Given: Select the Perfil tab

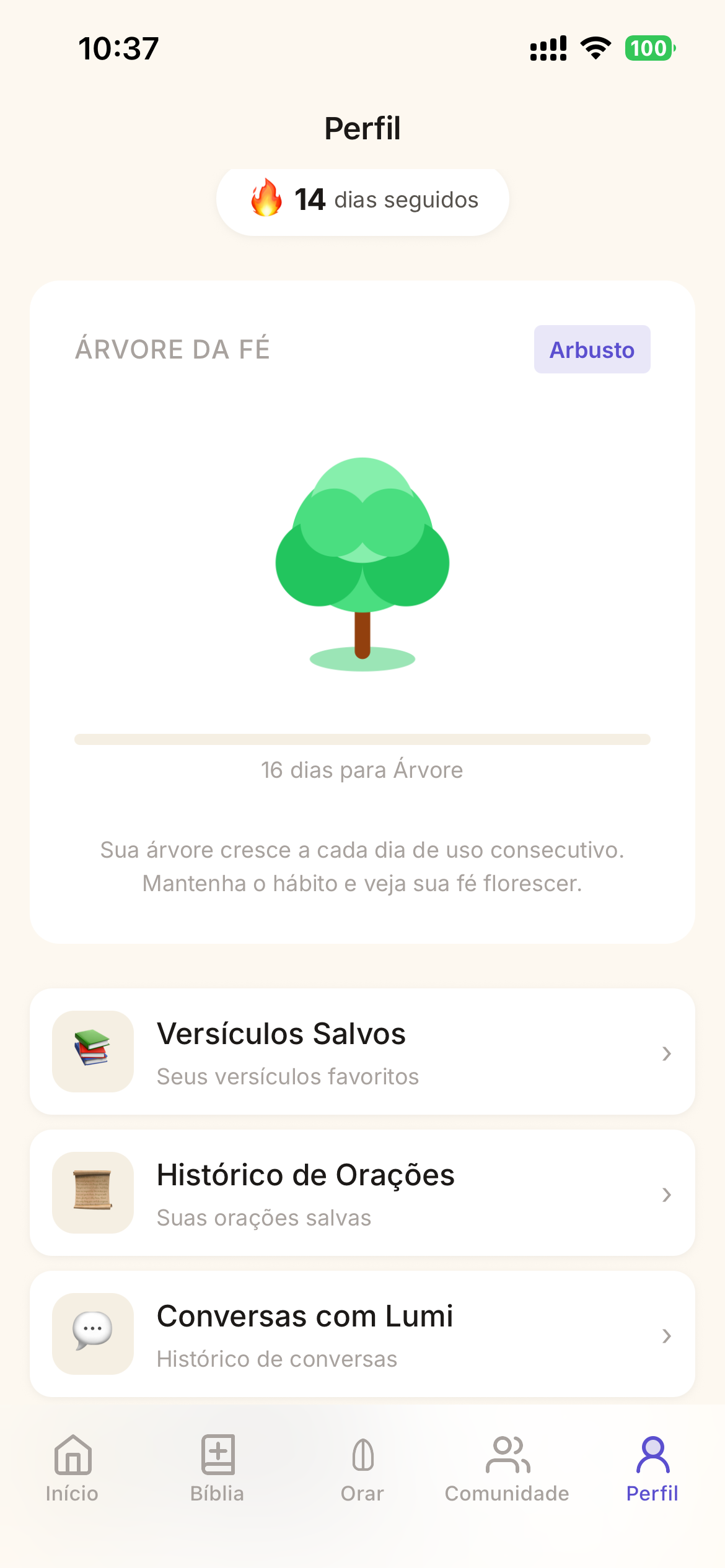Looking at the screenshot, I should coord(652,1468).
